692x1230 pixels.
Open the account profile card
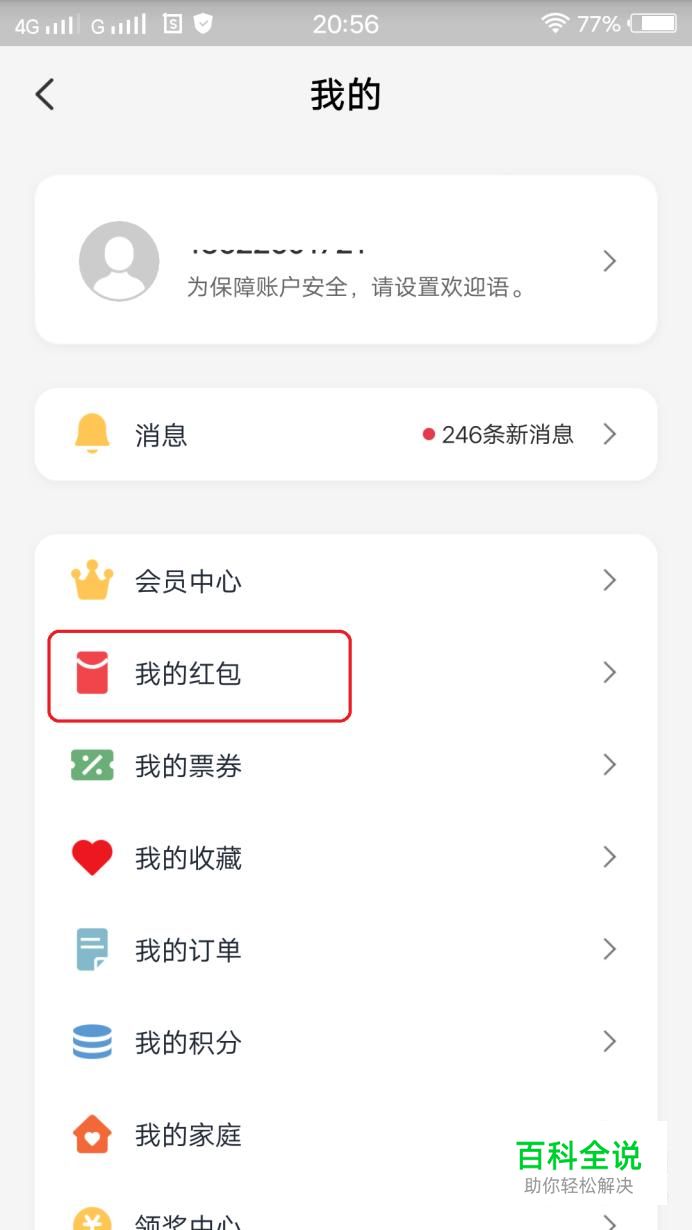pyautogui.click(x=346, y=260)
